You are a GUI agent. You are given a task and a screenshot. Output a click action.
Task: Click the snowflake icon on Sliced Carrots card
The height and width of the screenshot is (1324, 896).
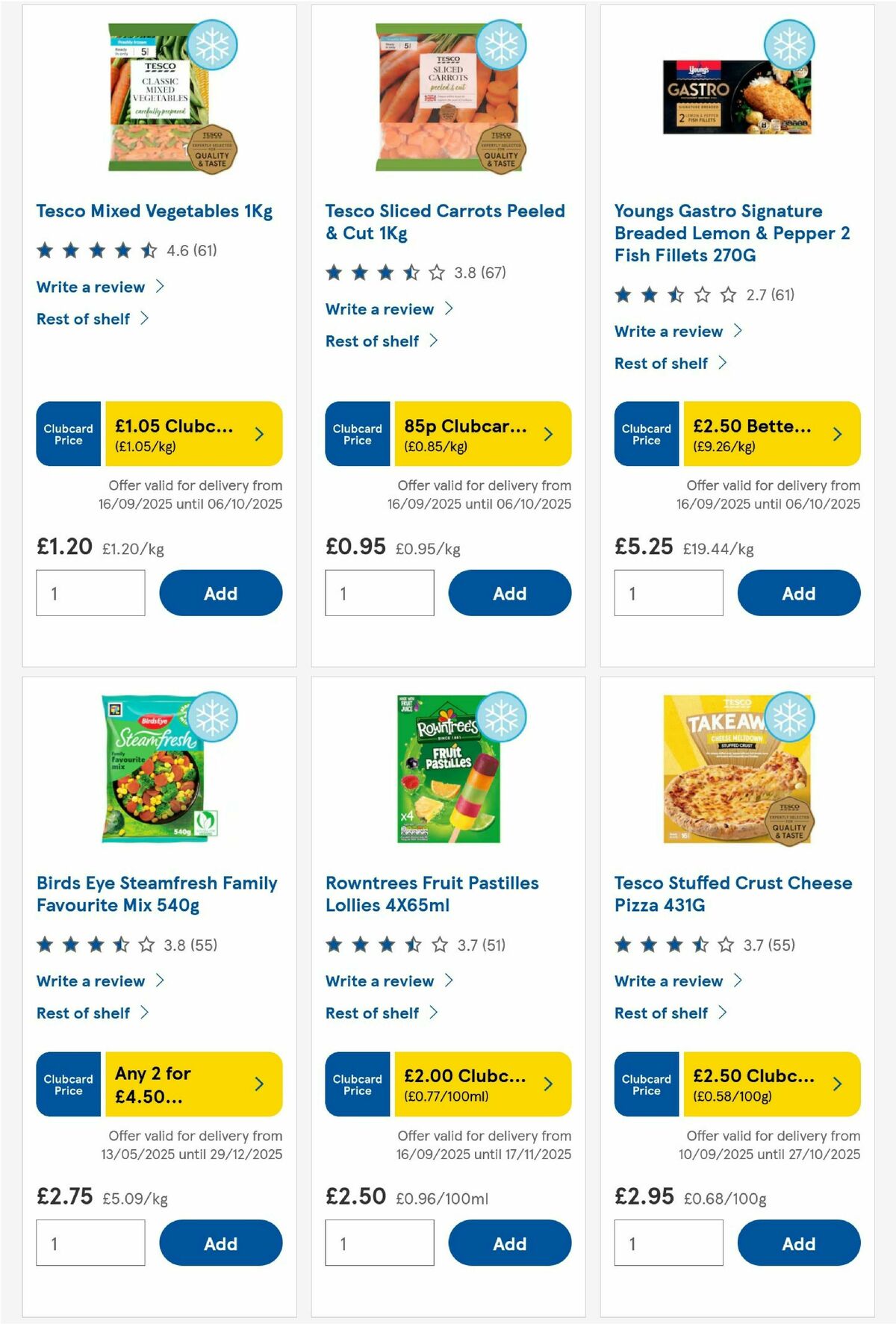[502, 46]
